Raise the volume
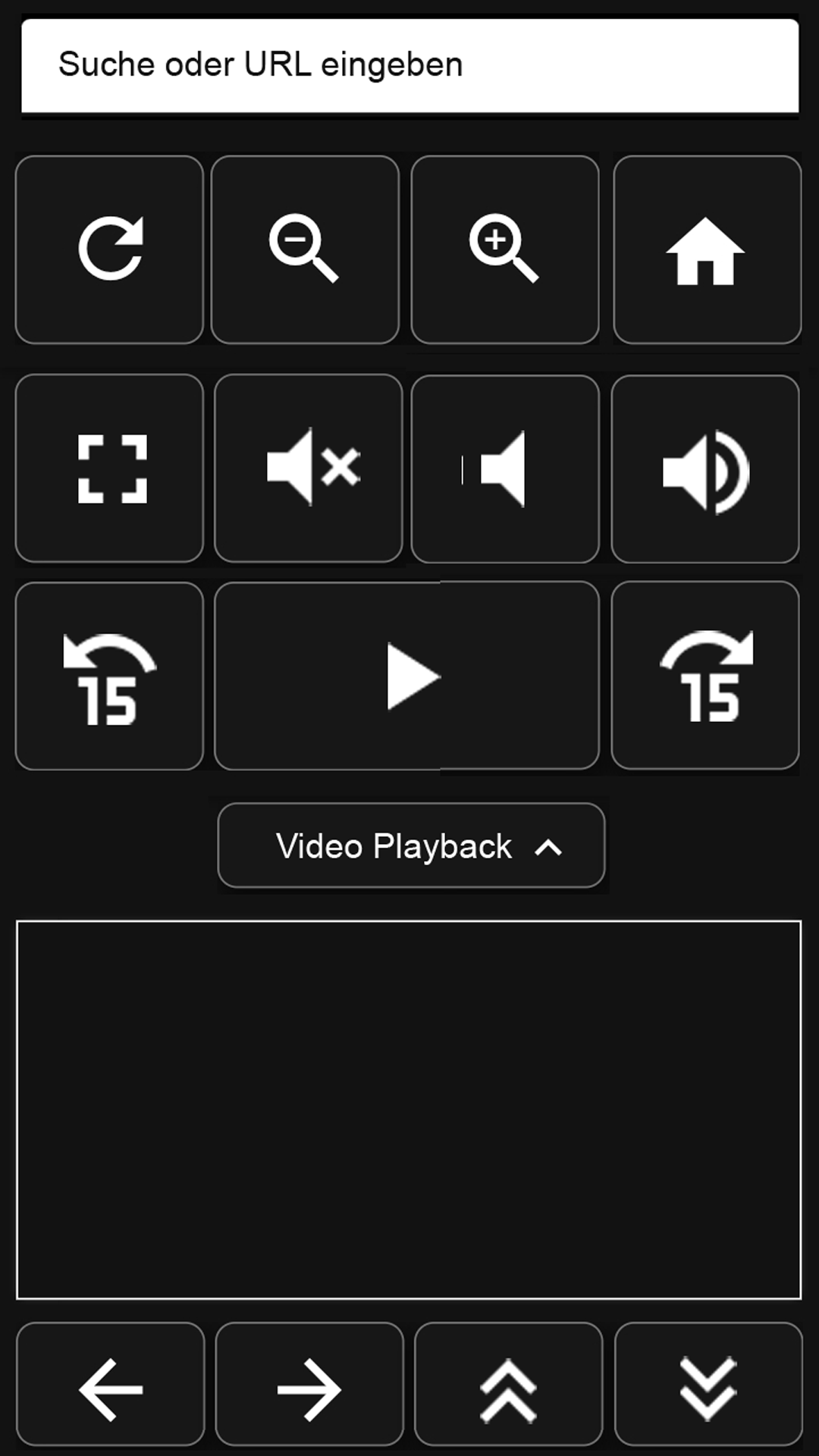This screenshot has width=819, height=1456. point(705,469)
